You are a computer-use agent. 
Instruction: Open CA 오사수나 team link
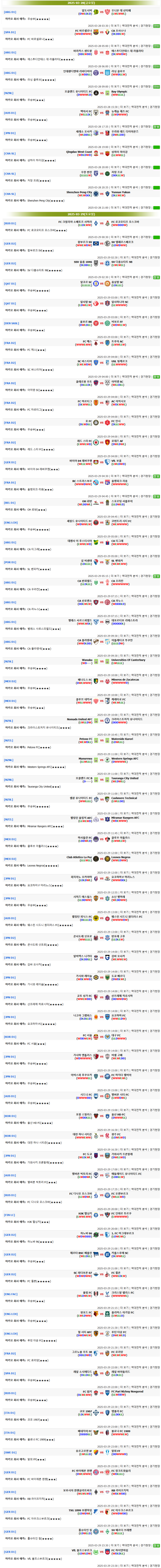click(120, 30)
